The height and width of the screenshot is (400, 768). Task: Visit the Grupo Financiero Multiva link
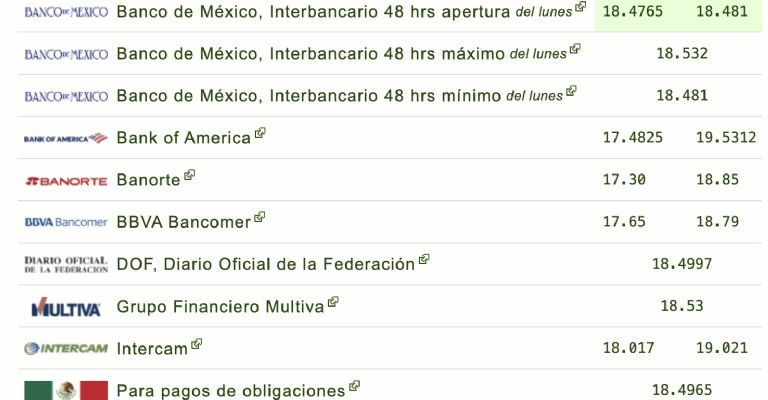[x=220, y=306]
